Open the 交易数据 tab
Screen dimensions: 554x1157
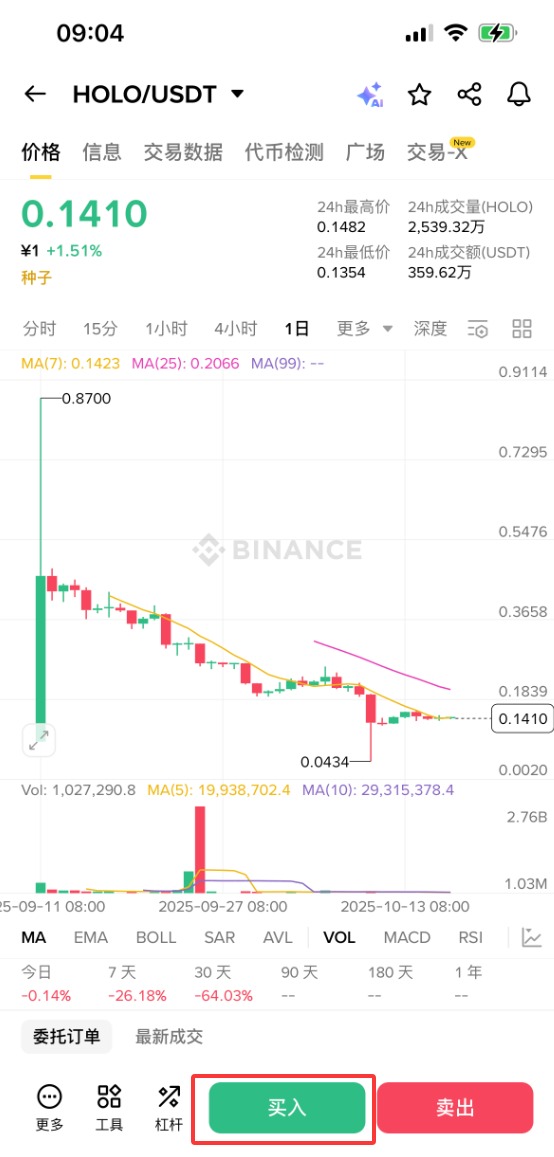(x=183, y=153)
